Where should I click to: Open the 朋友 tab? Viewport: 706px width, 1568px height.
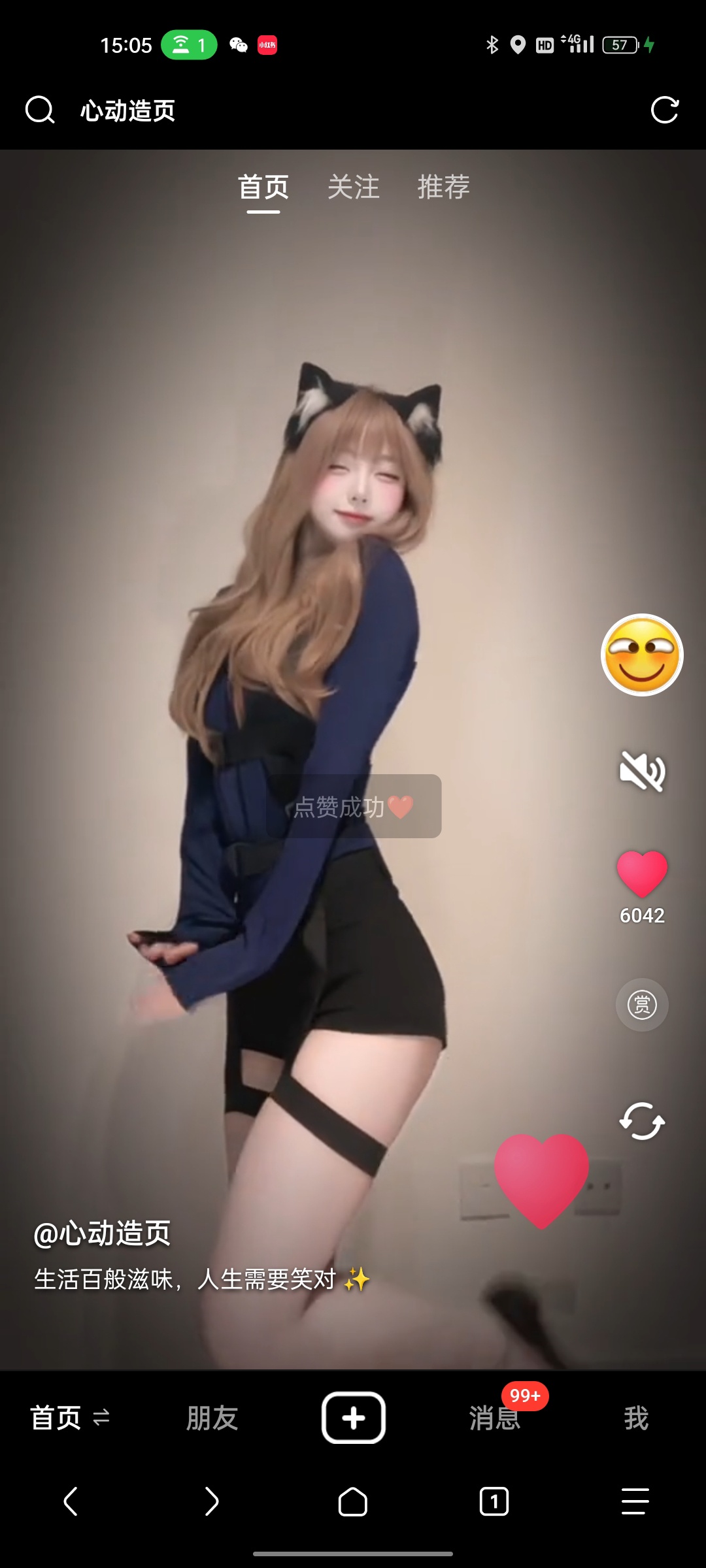click(212, 1418)
